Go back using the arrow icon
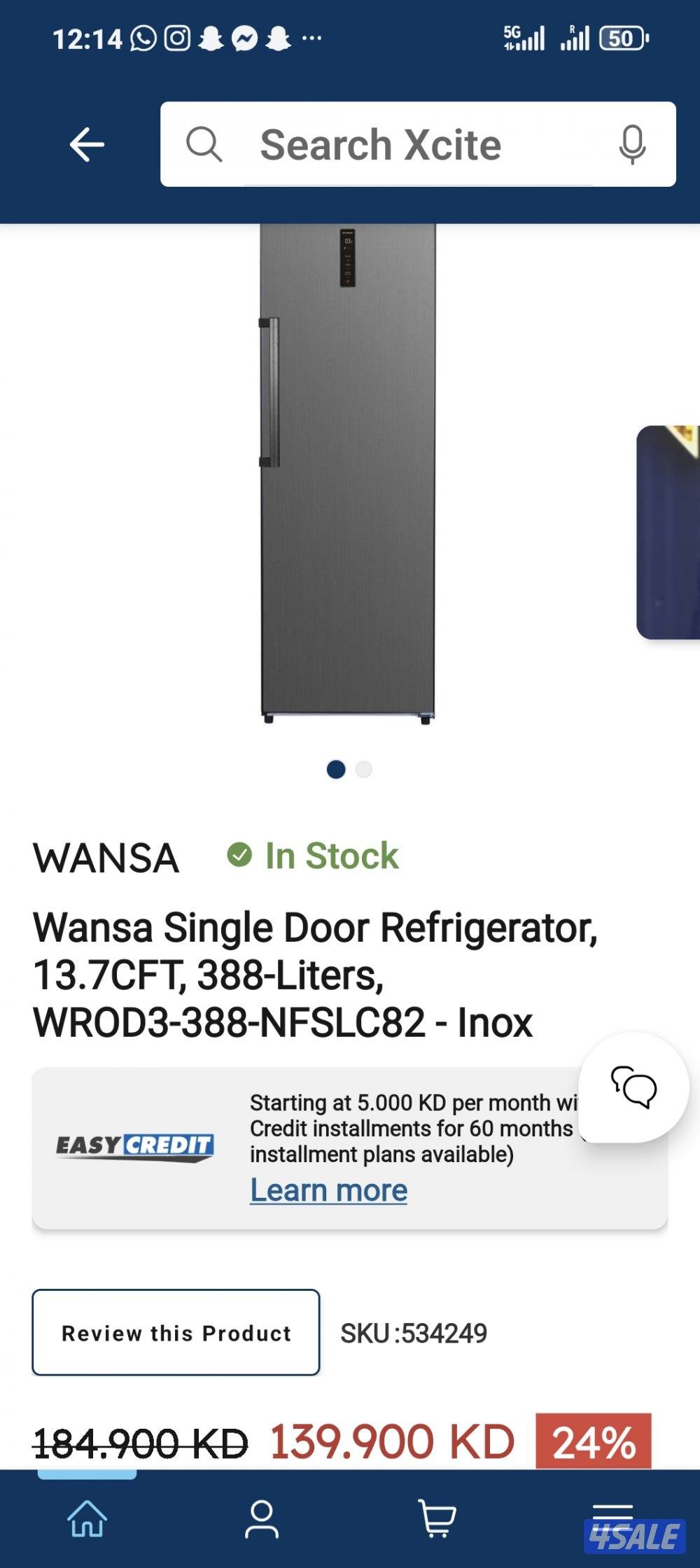The height and width of the screenshot is (1568, 700). [x=87, y=145]
